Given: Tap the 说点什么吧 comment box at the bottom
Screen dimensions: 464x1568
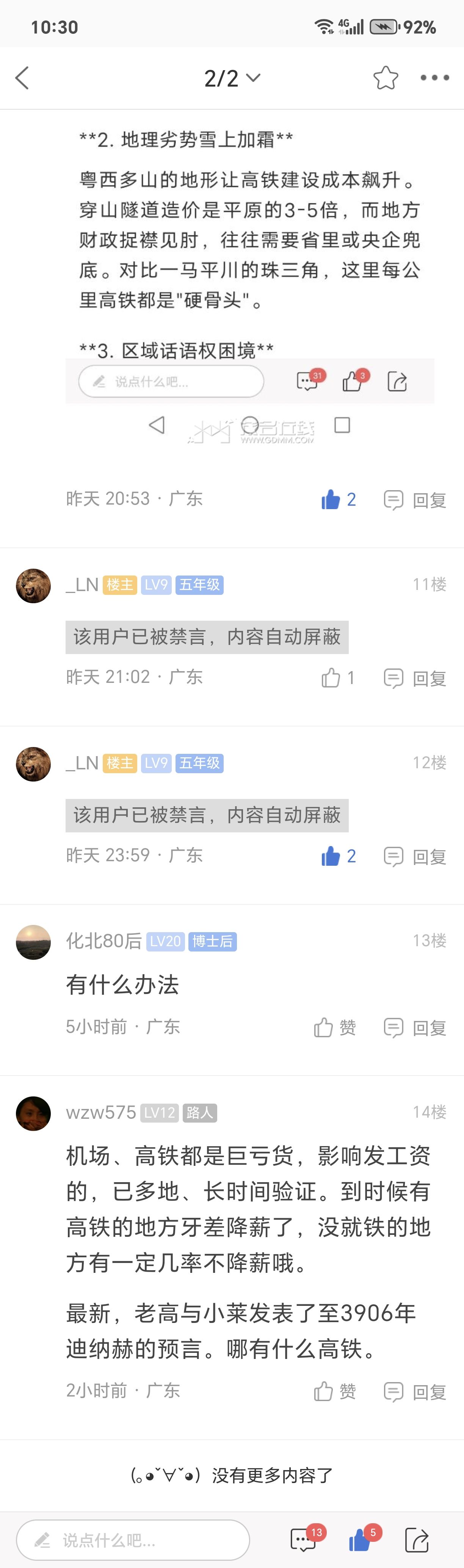Looking at the screenshot, I should pos(133,1540).
